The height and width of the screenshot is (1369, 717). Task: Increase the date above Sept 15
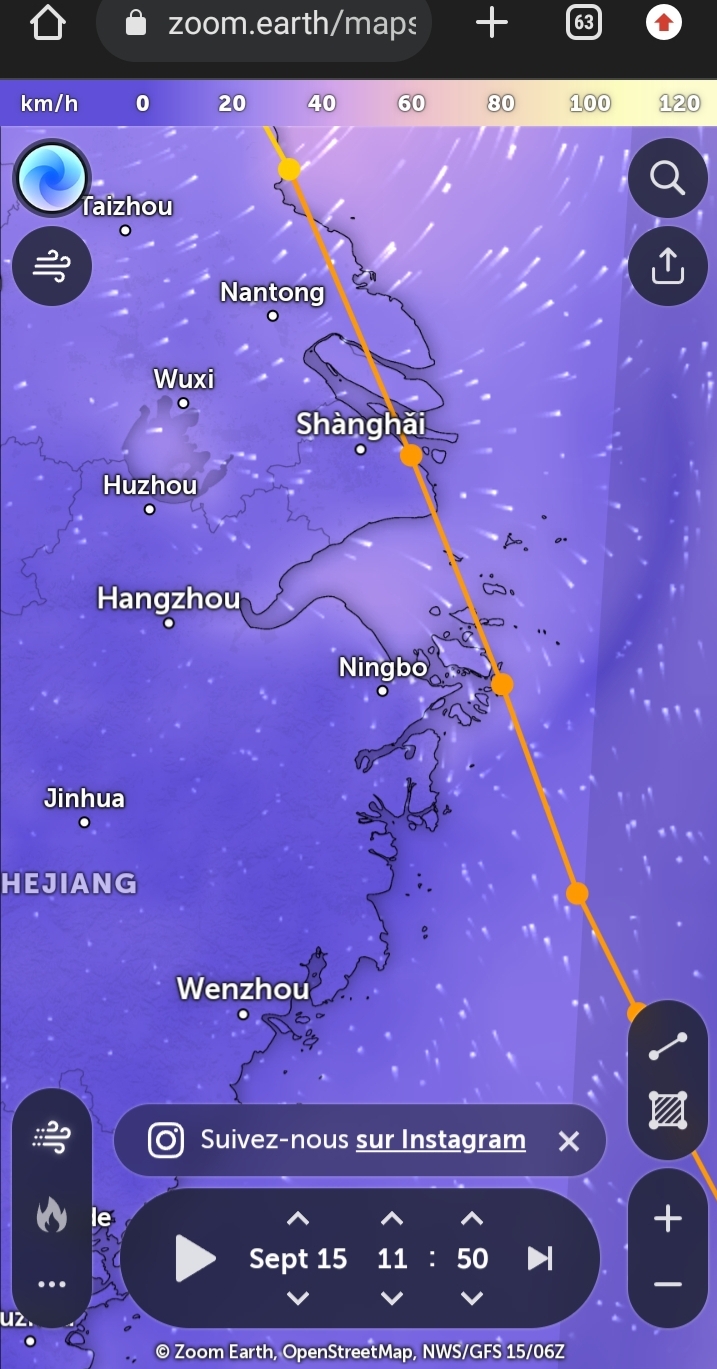tap(298, 1219)
